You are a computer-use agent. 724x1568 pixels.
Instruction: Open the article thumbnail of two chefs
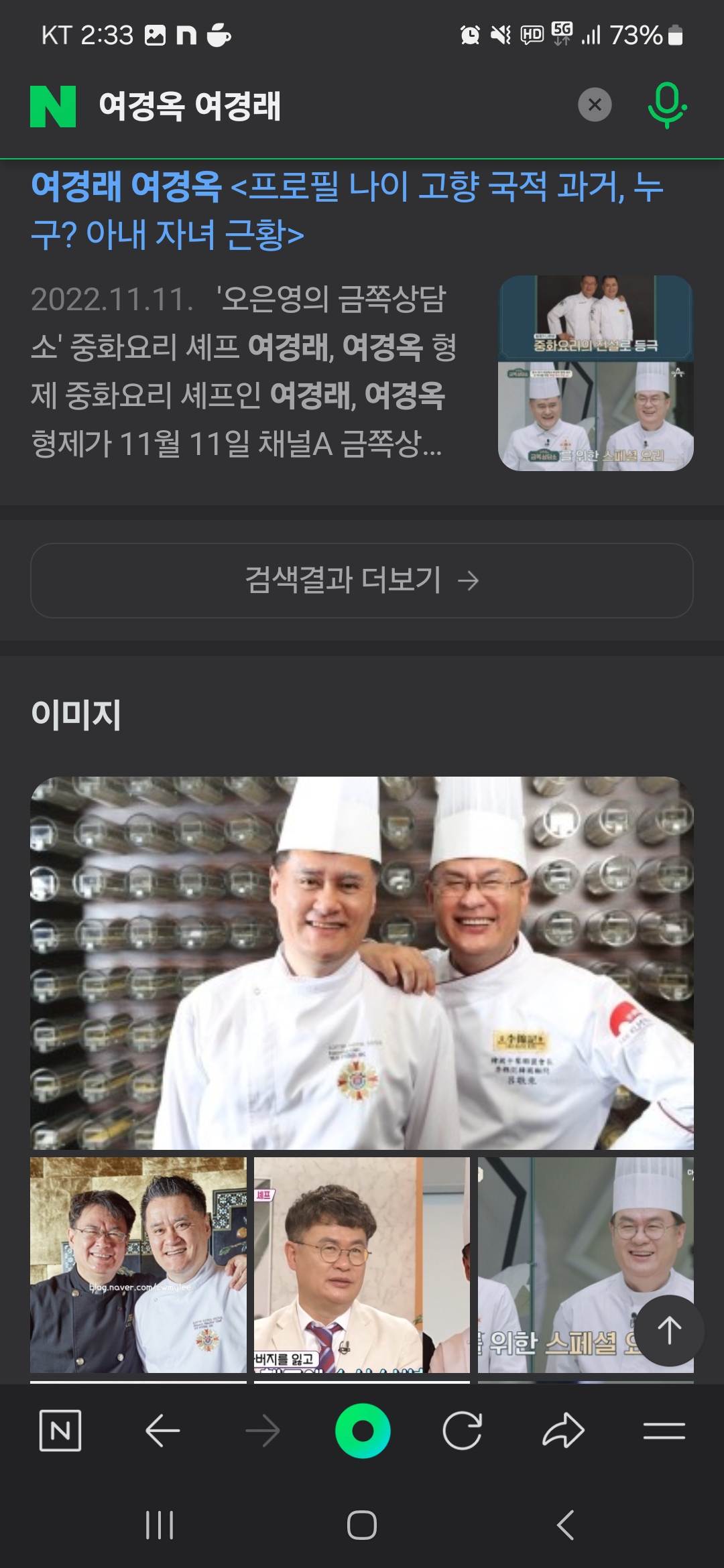point(595,373)
